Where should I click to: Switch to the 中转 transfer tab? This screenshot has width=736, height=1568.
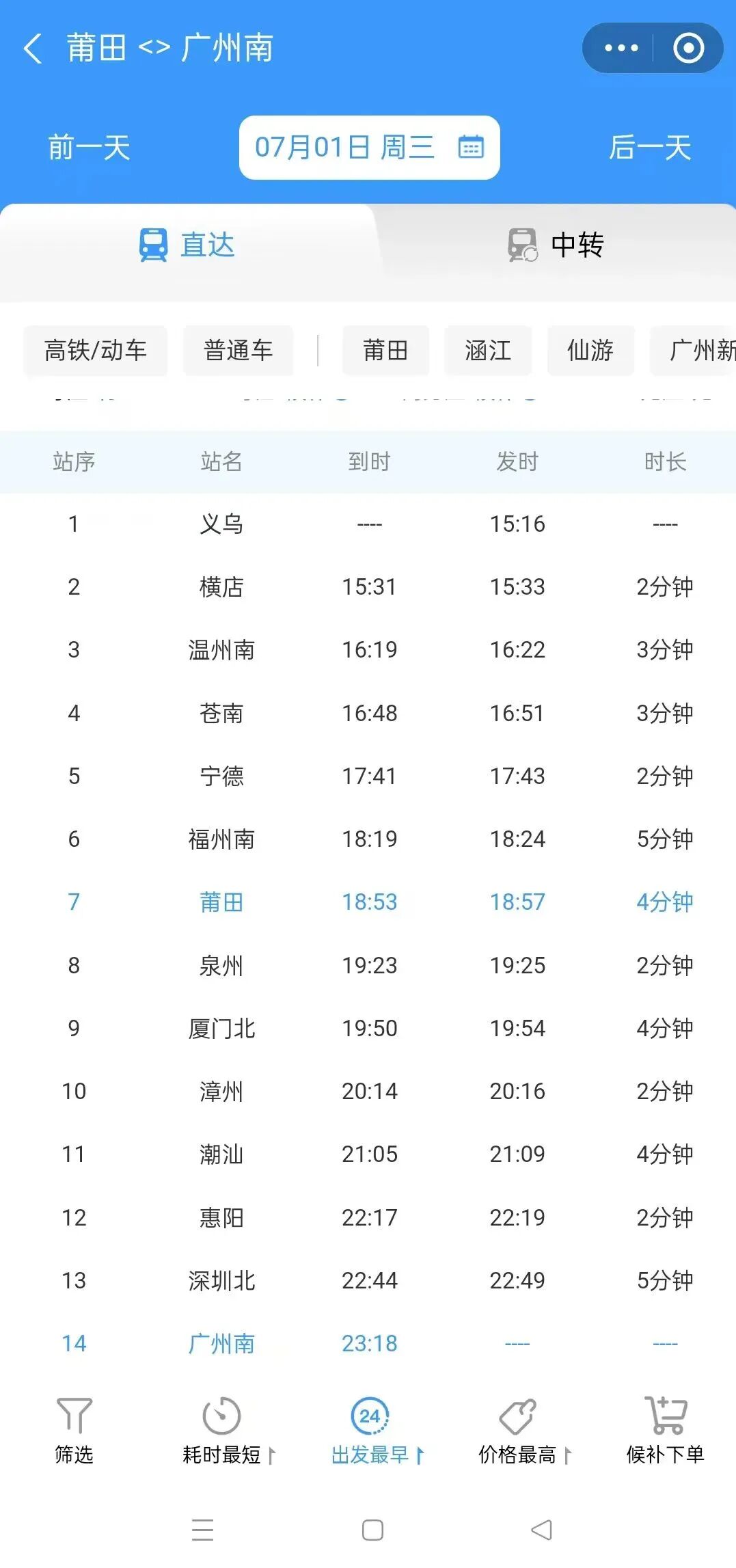point(556,245)
